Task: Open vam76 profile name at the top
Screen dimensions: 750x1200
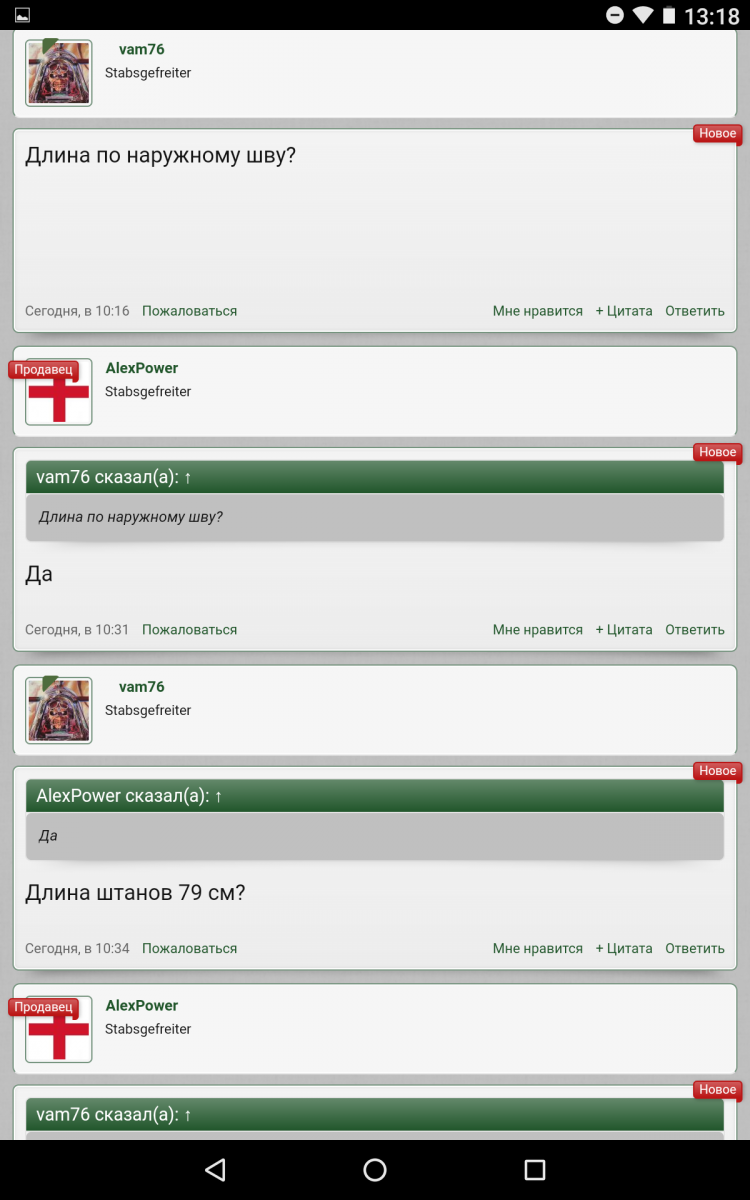Action: tap(141, 49)
